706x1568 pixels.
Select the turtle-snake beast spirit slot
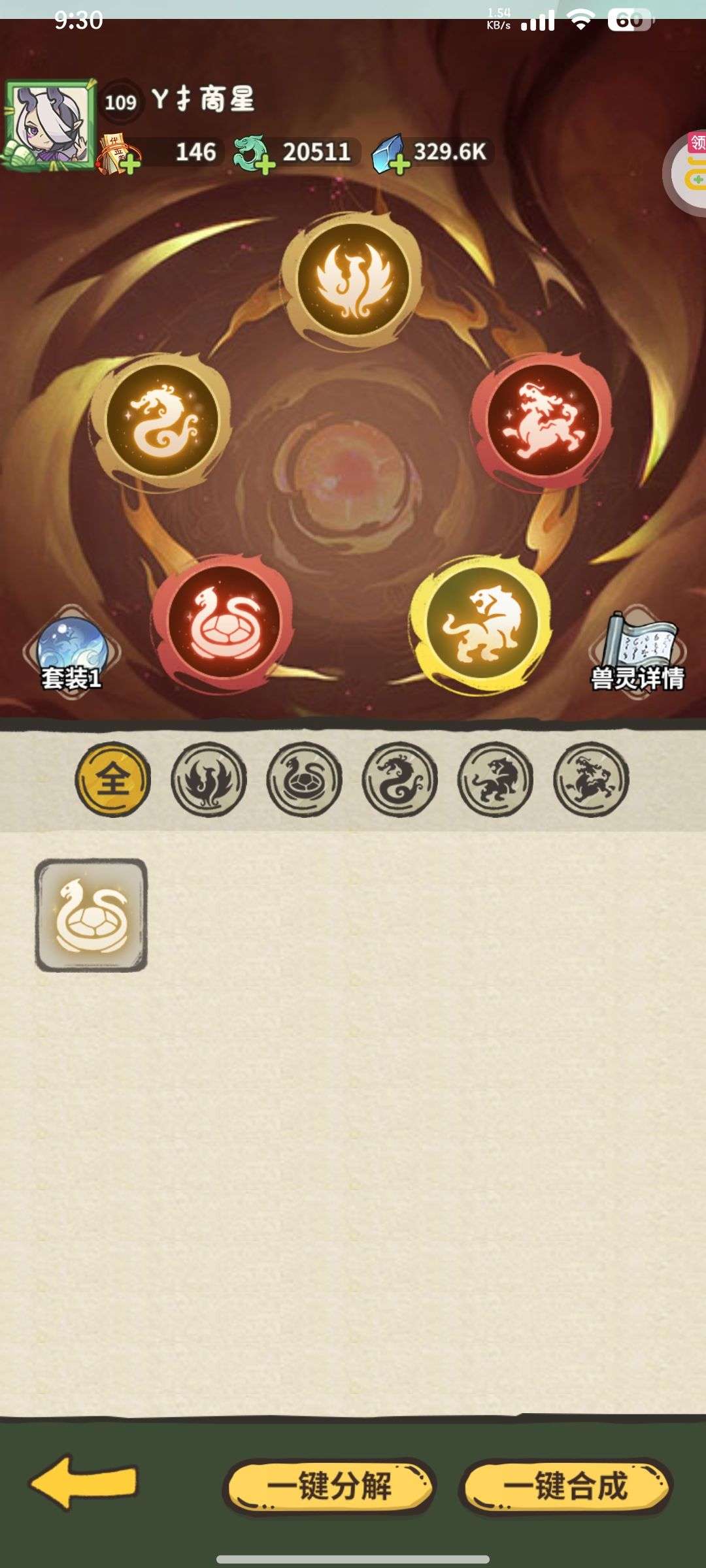[224, 622]
